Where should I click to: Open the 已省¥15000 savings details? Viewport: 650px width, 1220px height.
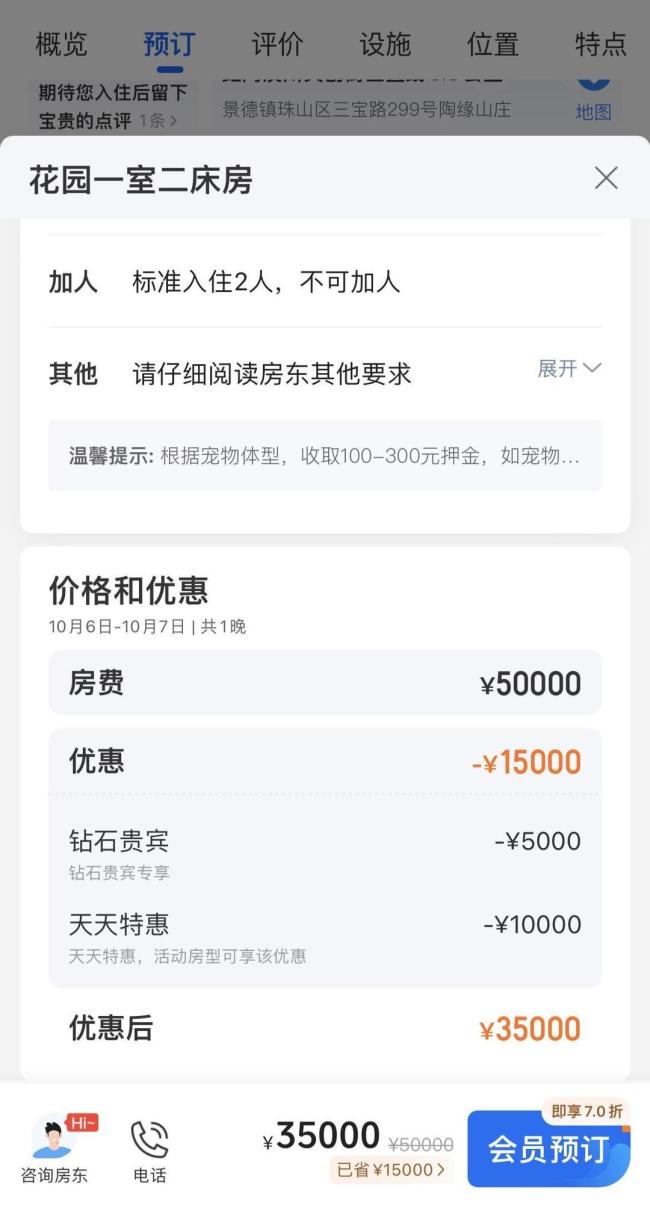tap(391, 1170)
